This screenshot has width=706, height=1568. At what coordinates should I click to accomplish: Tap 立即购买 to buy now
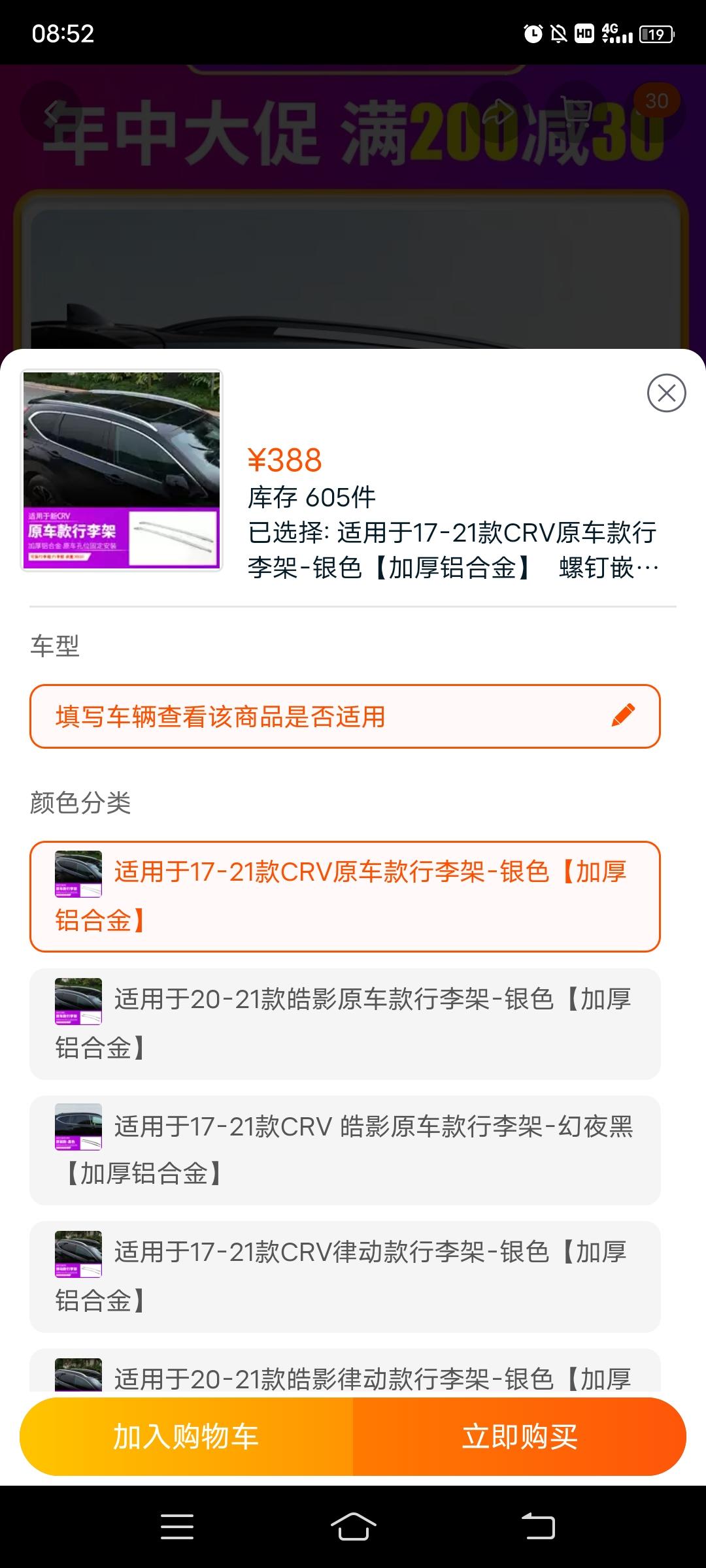coord(520,1437)
